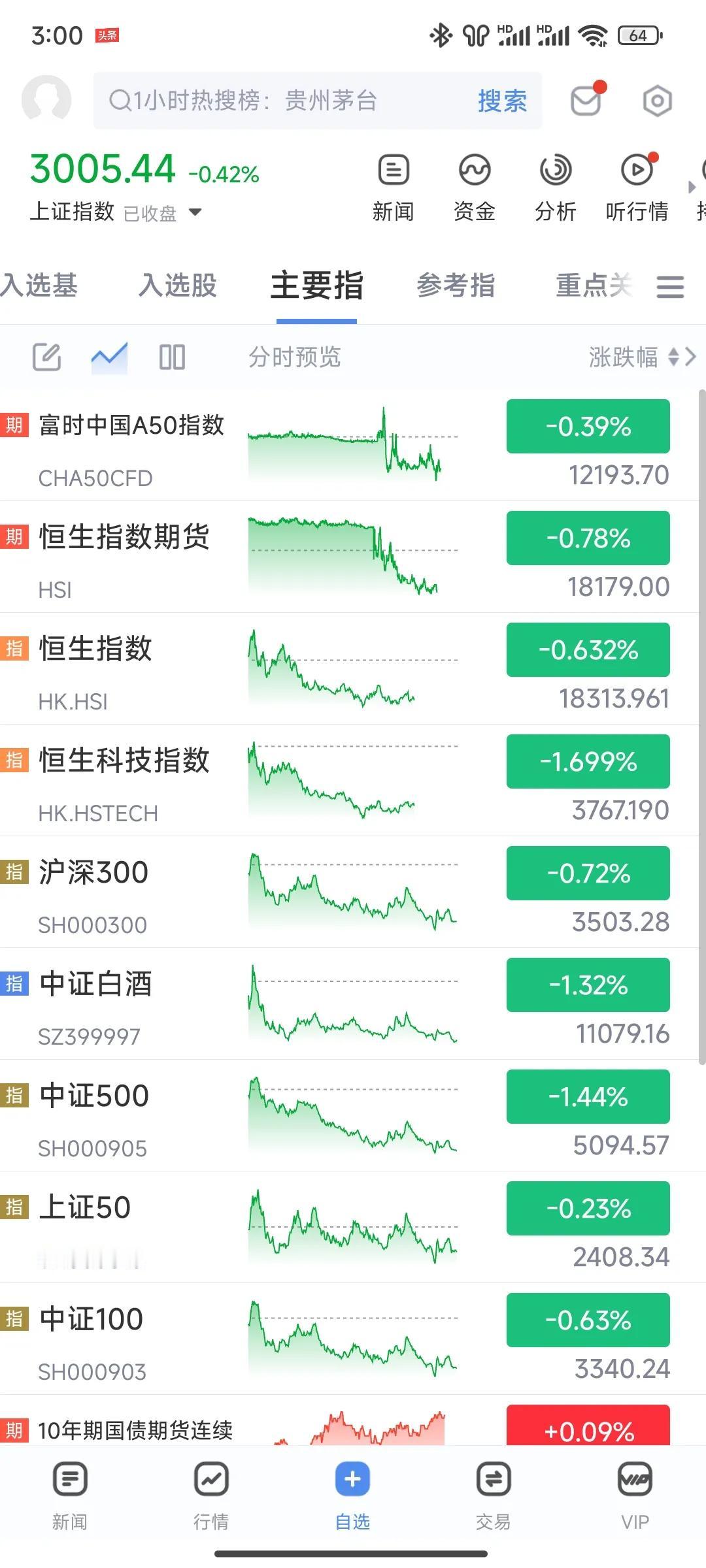The image size is (706, 1568).
Task: Go to the 交易 bottom tab
Action: pos(494,1495)
